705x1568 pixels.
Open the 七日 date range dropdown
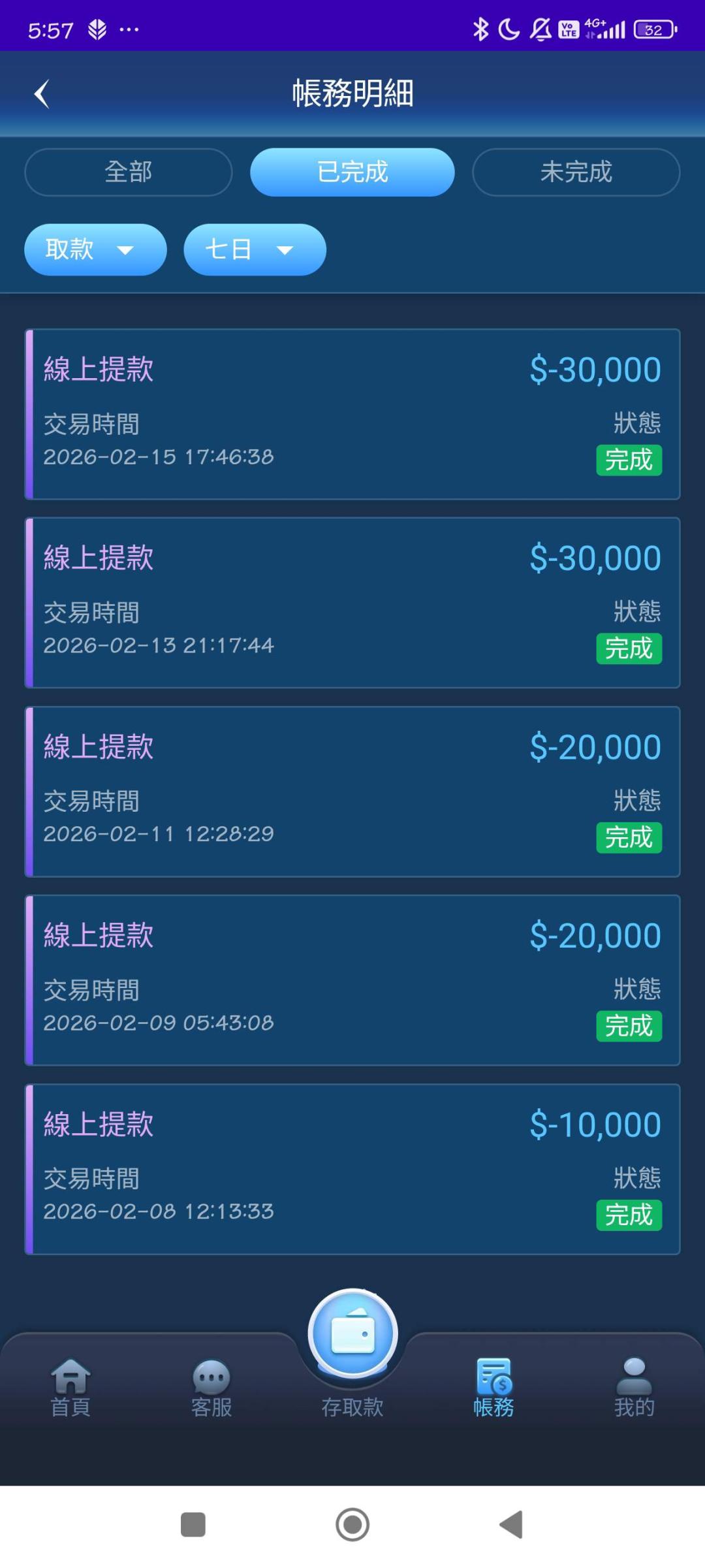pos(255,249)
